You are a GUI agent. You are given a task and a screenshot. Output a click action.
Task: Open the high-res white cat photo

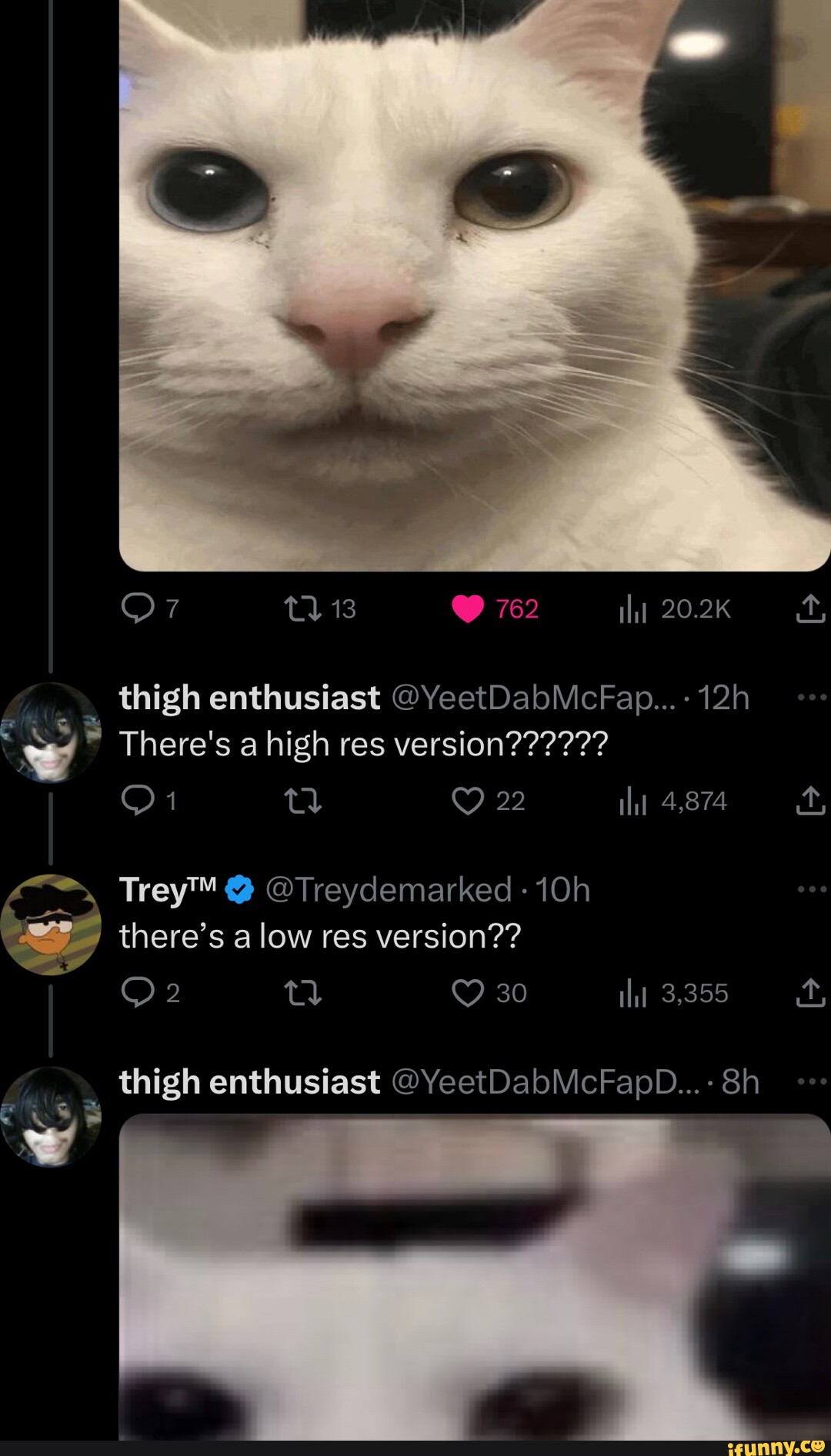pos(475,285)
